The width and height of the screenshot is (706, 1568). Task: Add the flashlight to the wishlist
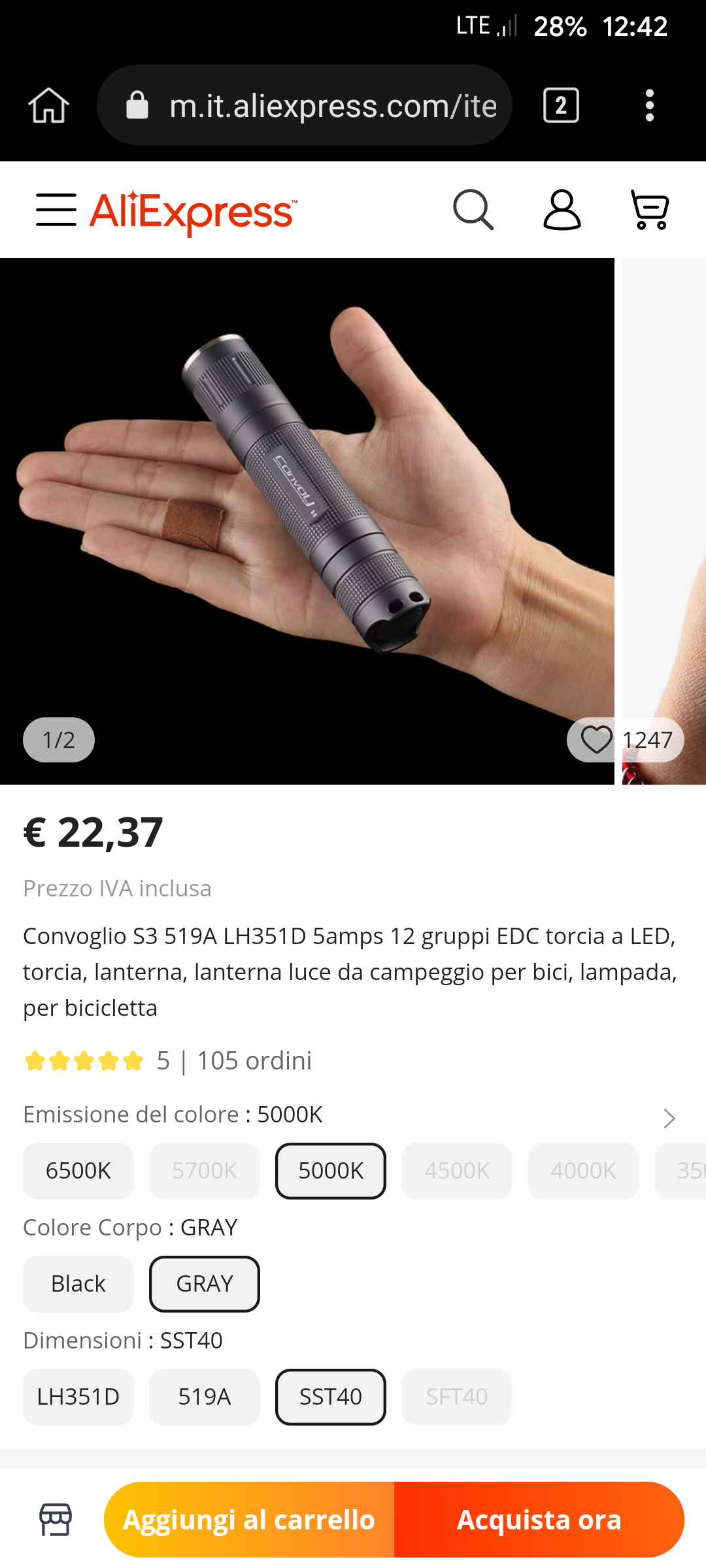(597, 740)
